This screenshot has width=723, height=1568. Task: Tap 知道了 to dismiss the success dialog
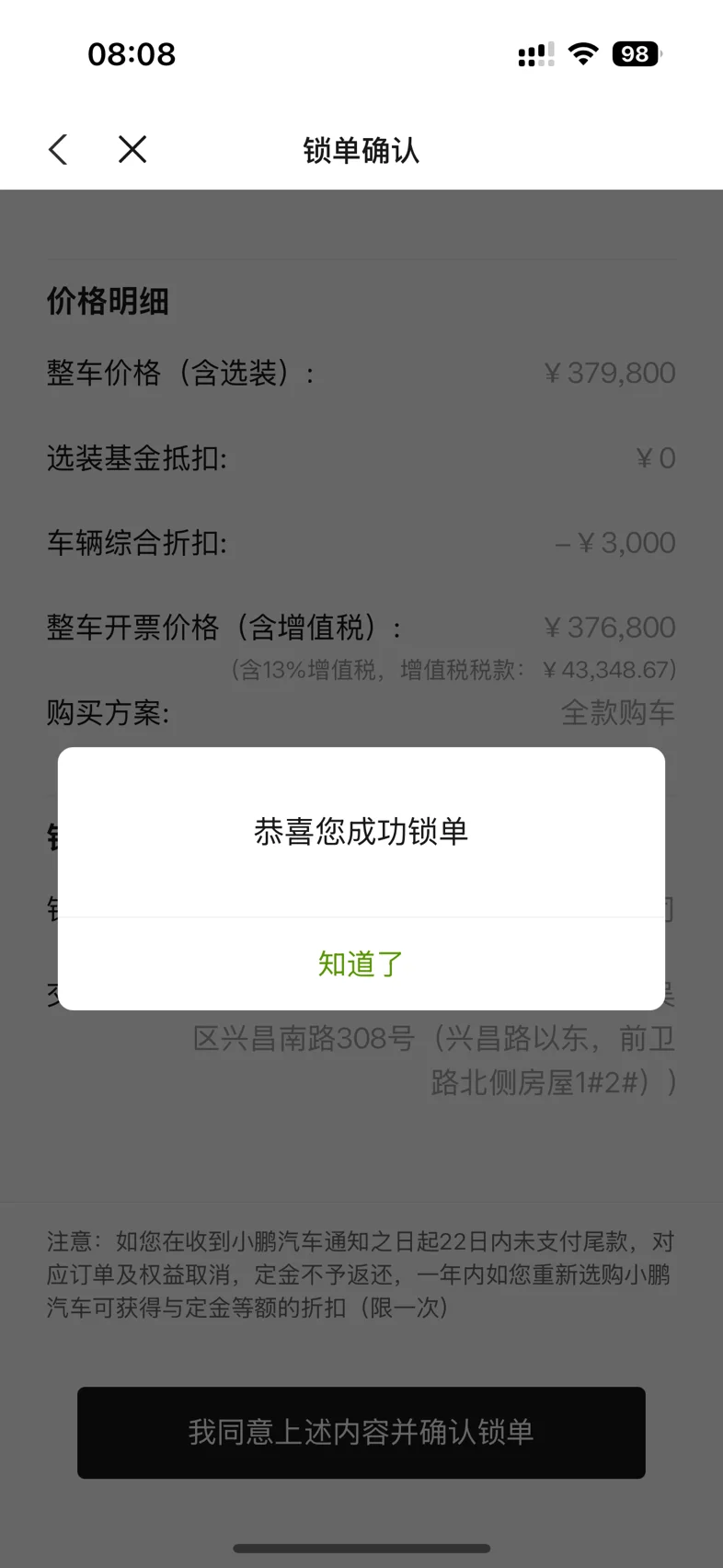pos(361,963)
